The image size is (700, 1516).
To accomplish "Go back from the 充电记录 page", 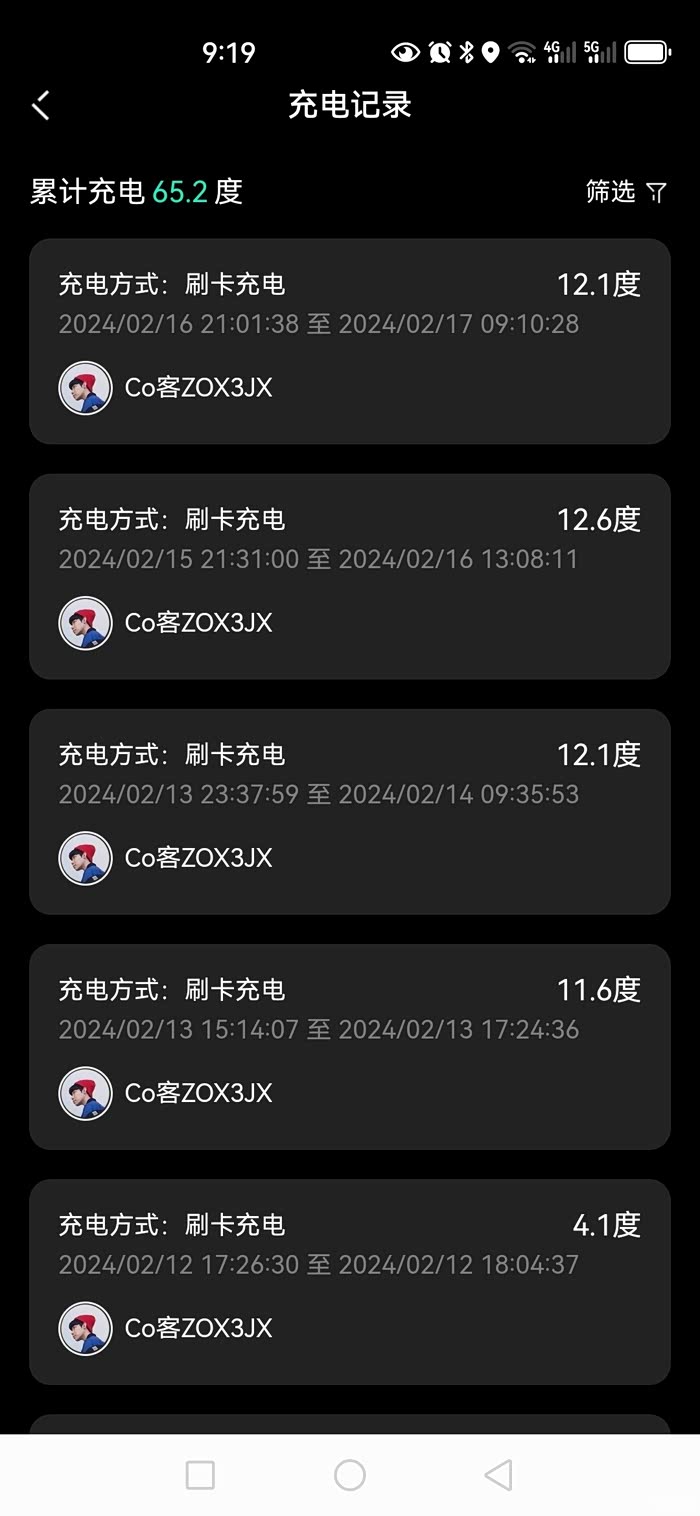I will 41,105.
